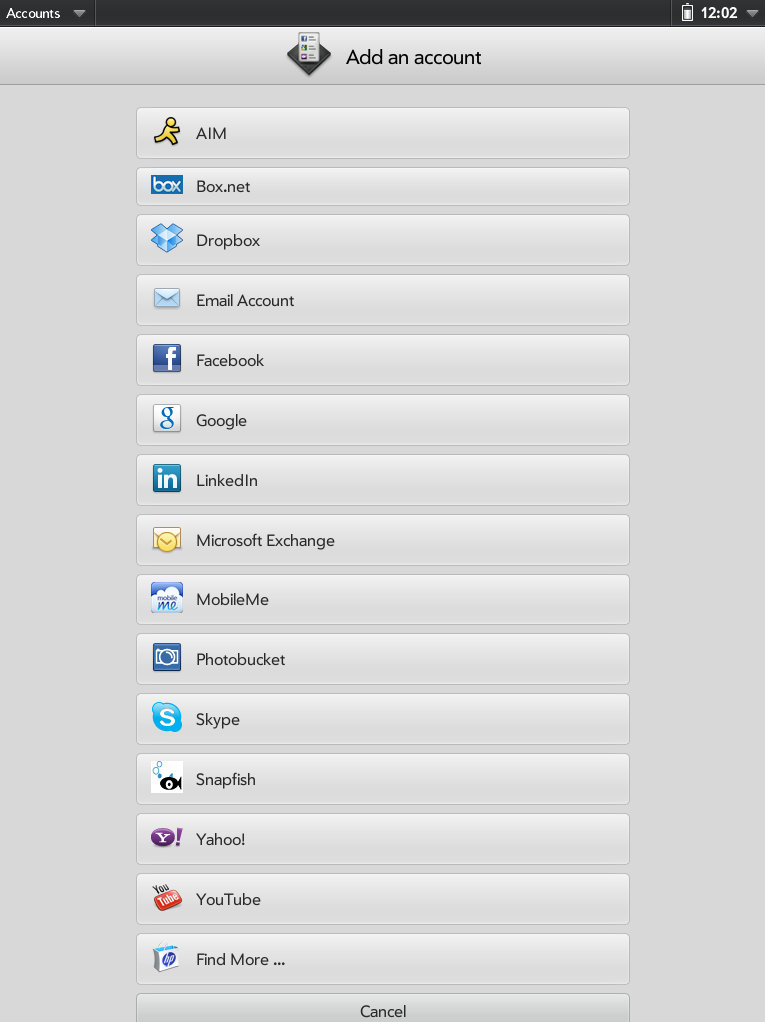Add a Google account

click(382, 420)
